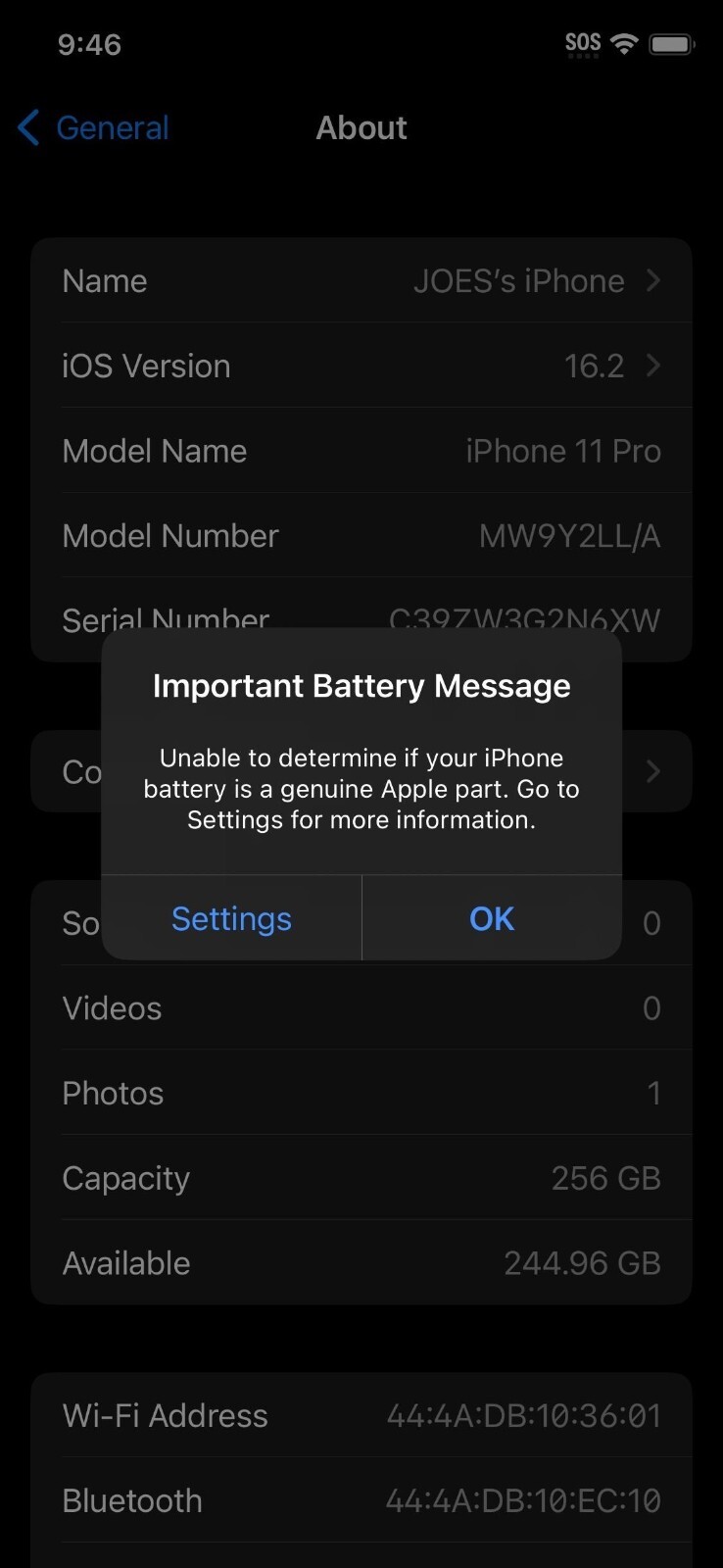
Task: Open the Name row chevron
Action: [652, 280]
